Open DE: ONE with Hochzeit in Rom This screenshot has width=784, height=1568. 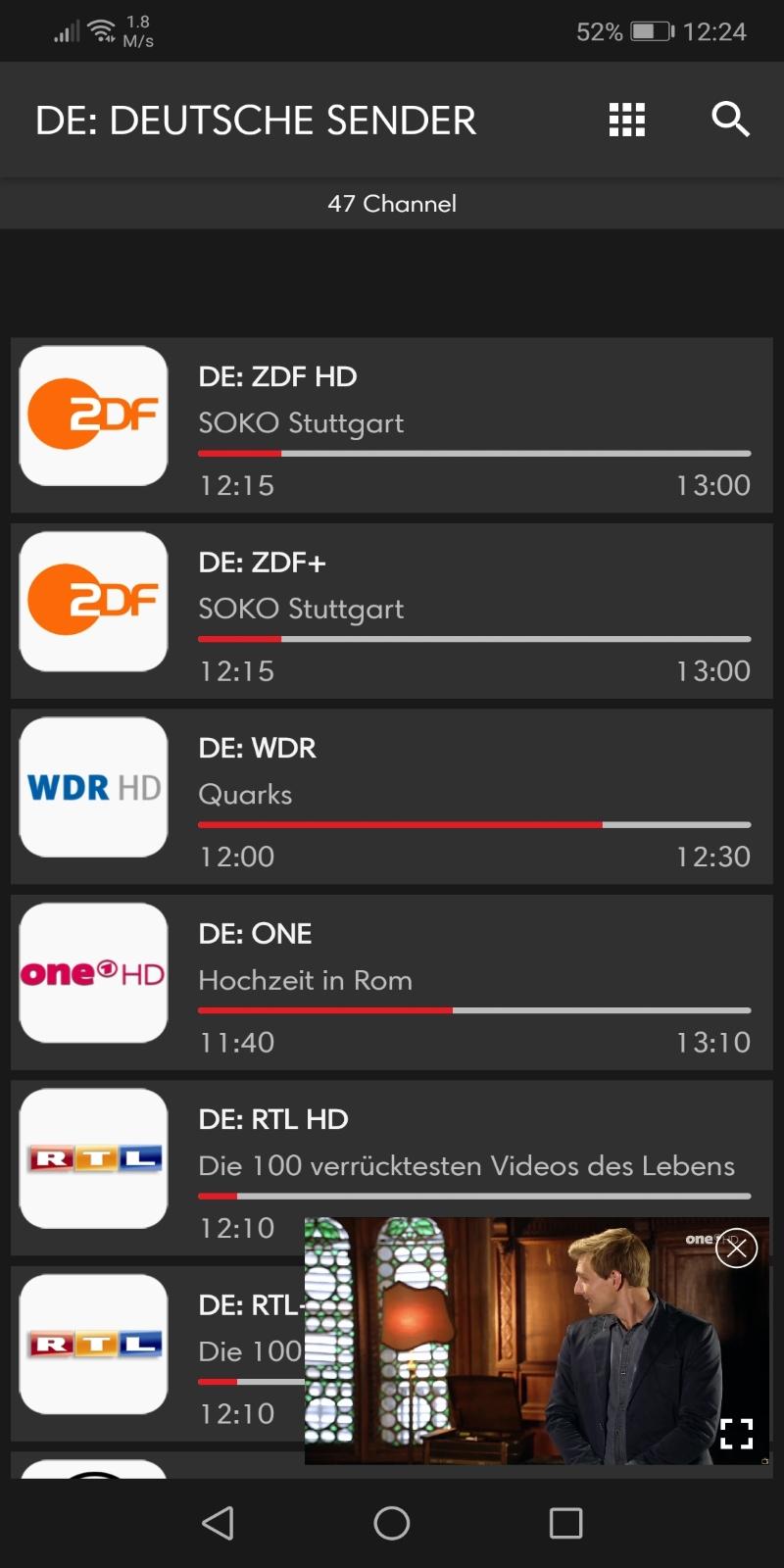point(392,982)
